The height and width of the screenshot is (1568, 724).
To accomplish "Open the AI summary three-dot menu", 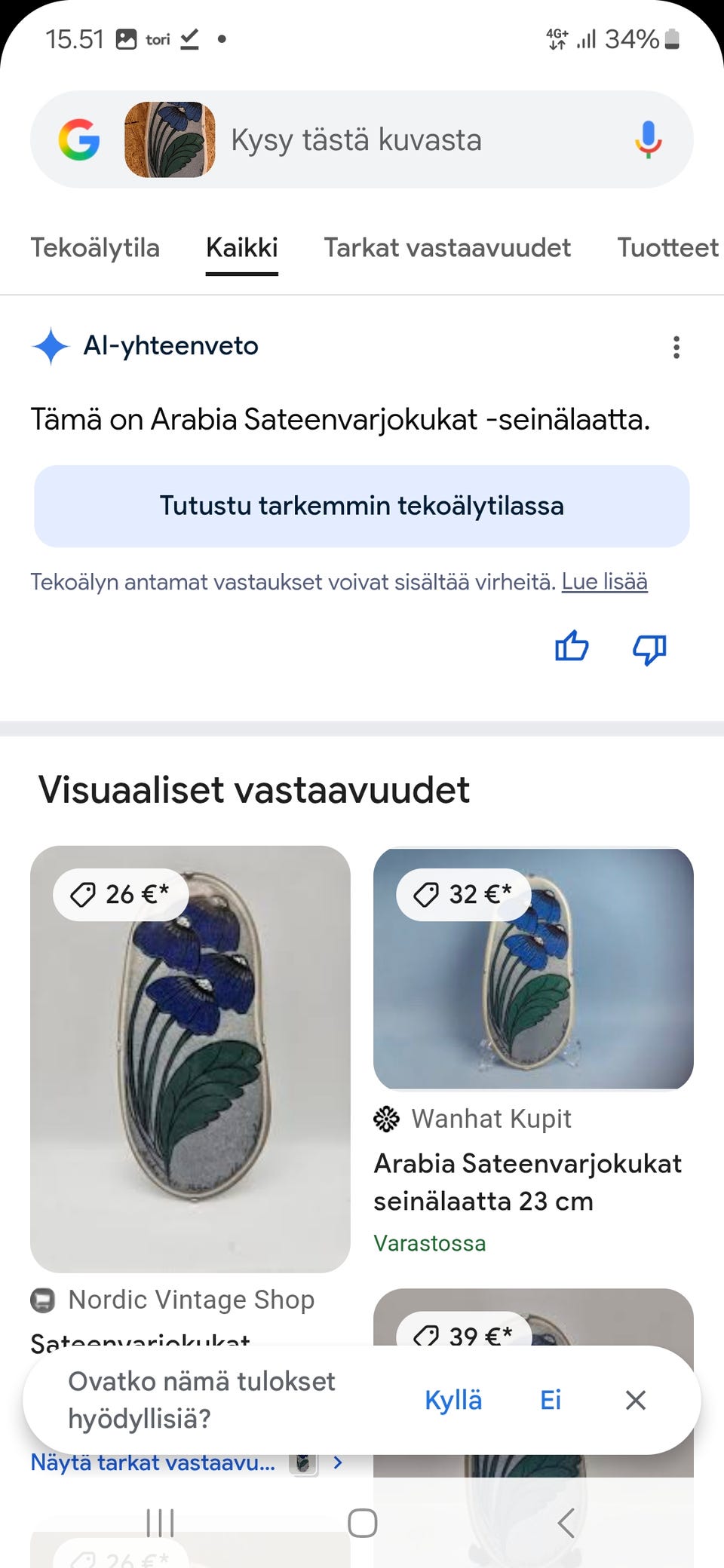I will [x=676, y=347].
